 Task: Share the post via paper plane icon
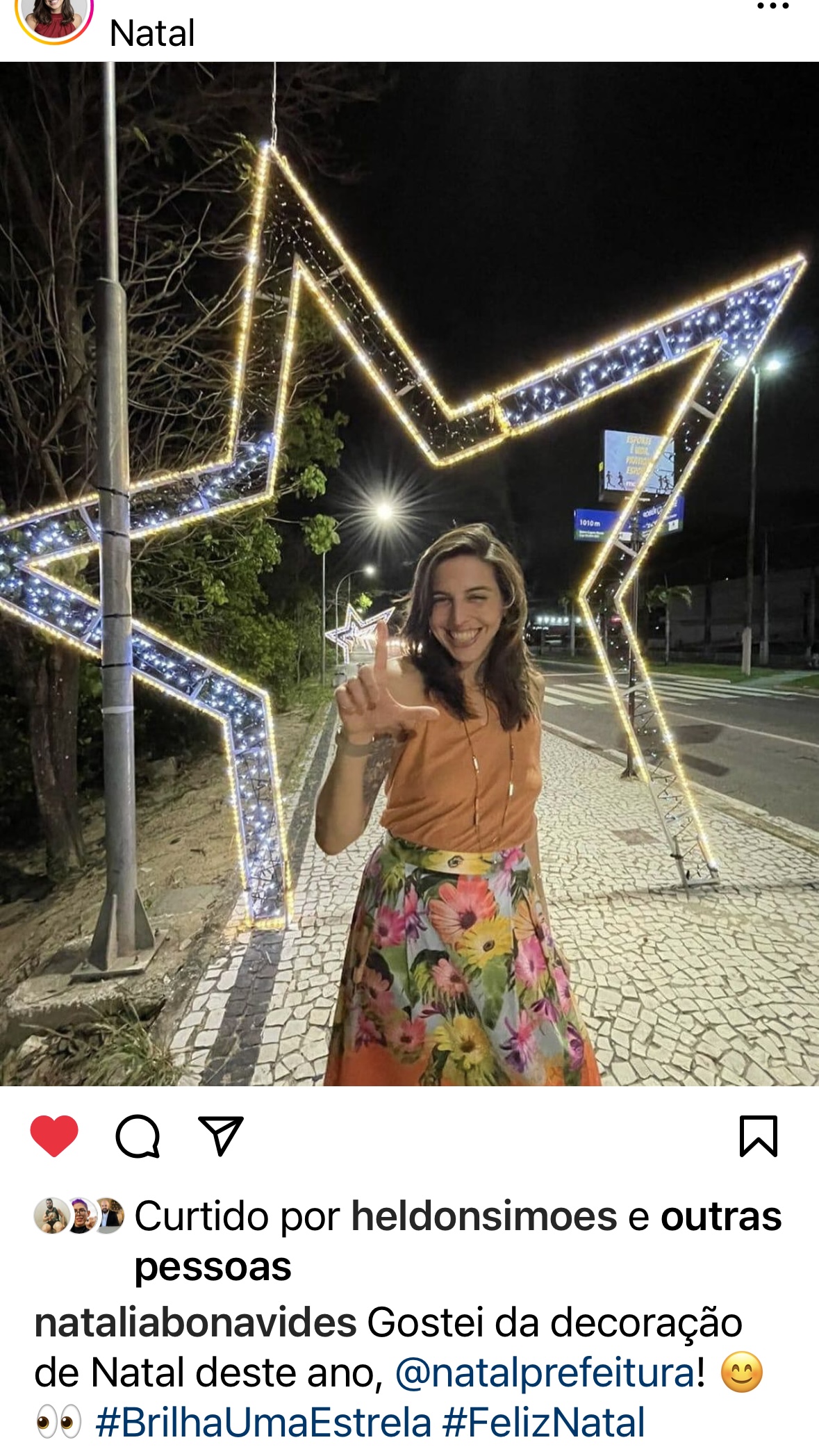point(221,1136)
